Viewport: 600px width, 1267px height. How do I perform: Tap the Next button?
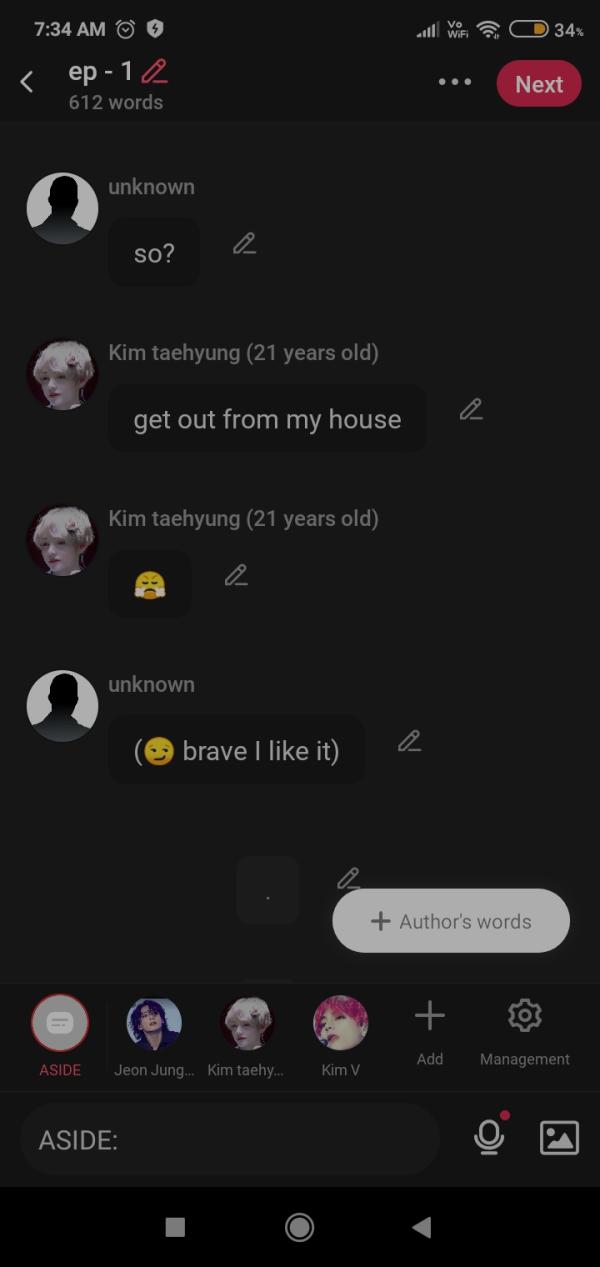point(538,84)
